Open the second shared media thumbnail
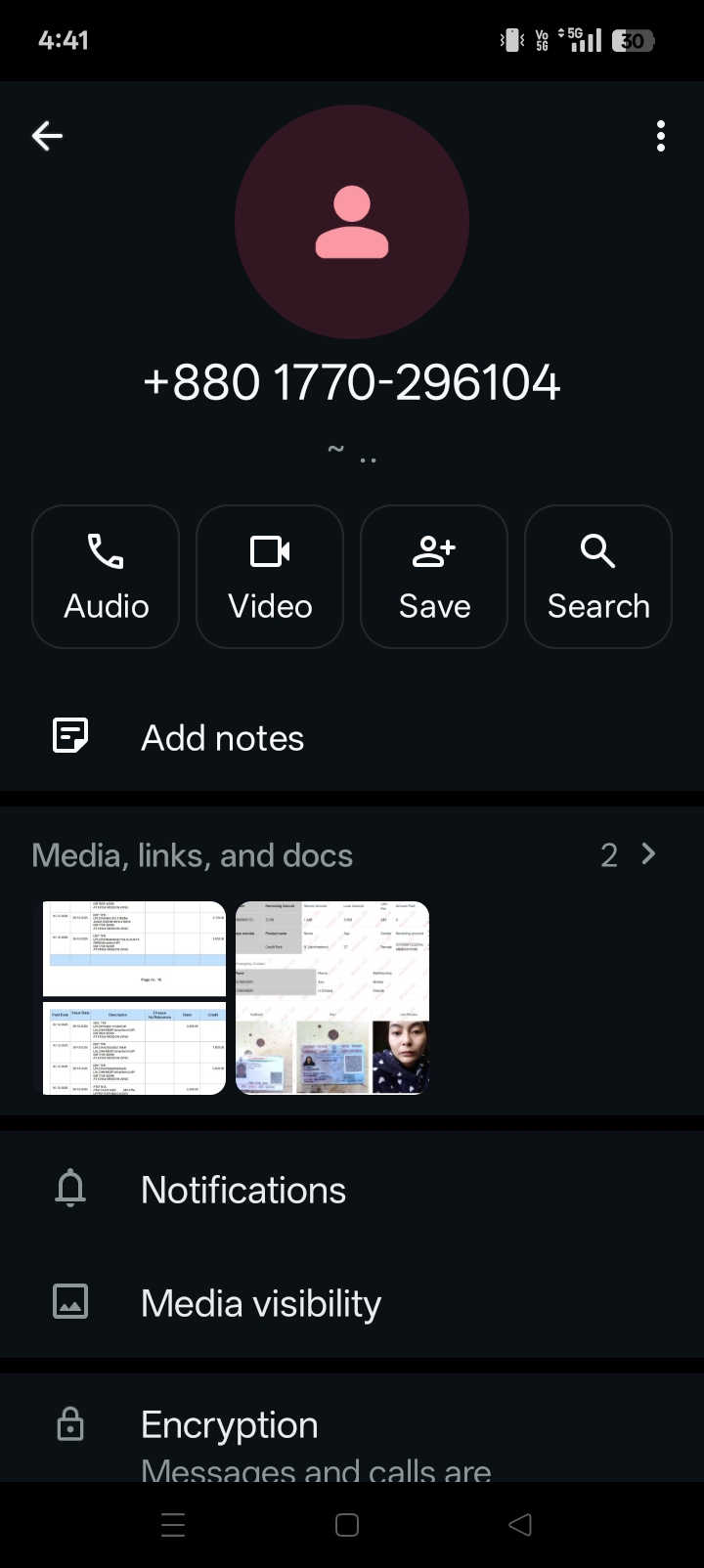The image size is (704, 1568). click(x=332, y=997)
